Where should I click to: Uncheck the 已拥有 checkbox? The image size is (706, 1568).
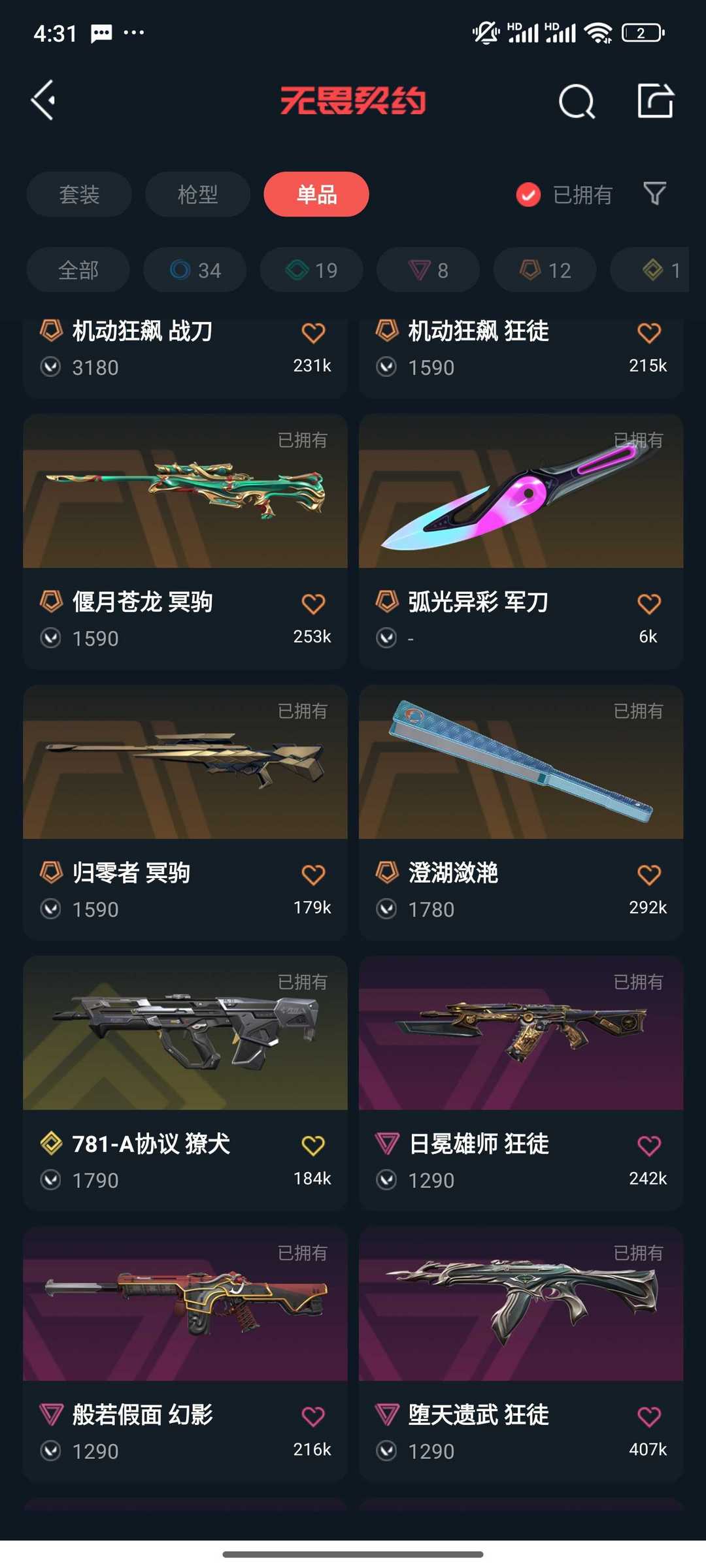click(x=528, y=195)
